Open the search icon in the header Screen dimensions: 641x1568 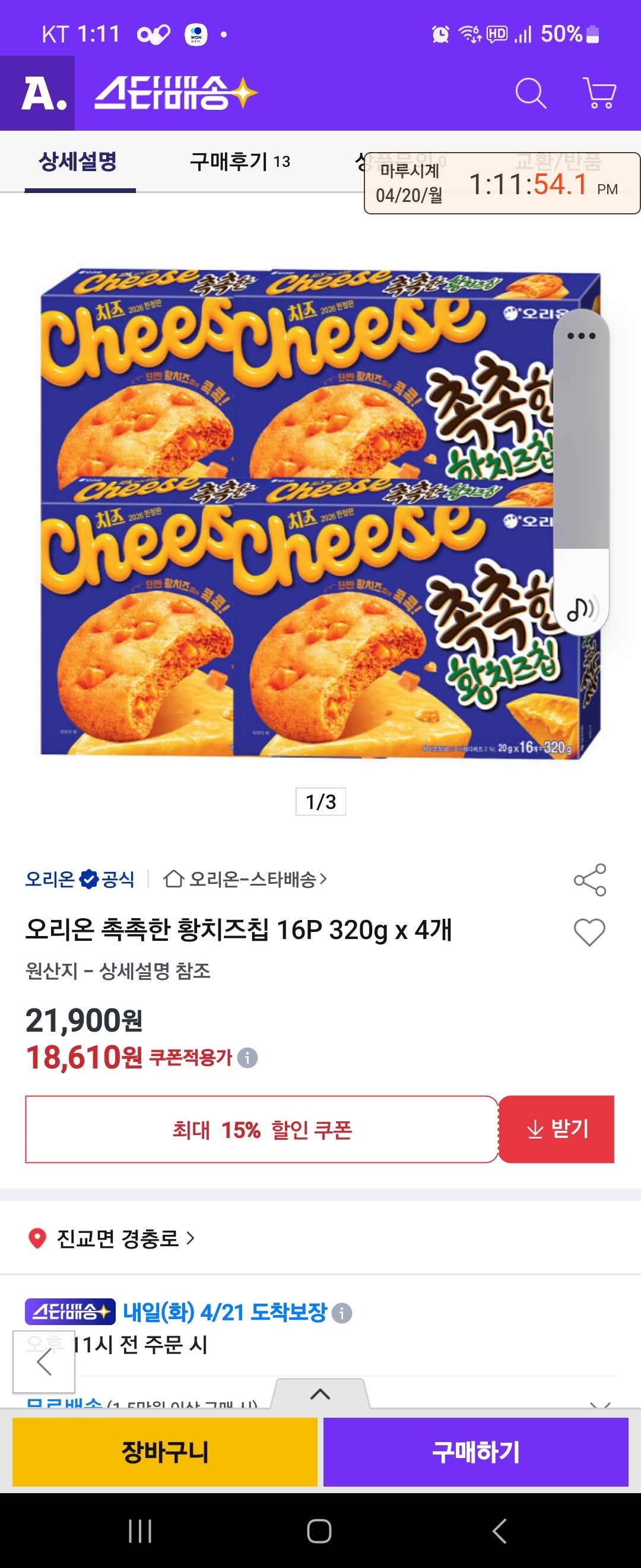click(529, 93)
